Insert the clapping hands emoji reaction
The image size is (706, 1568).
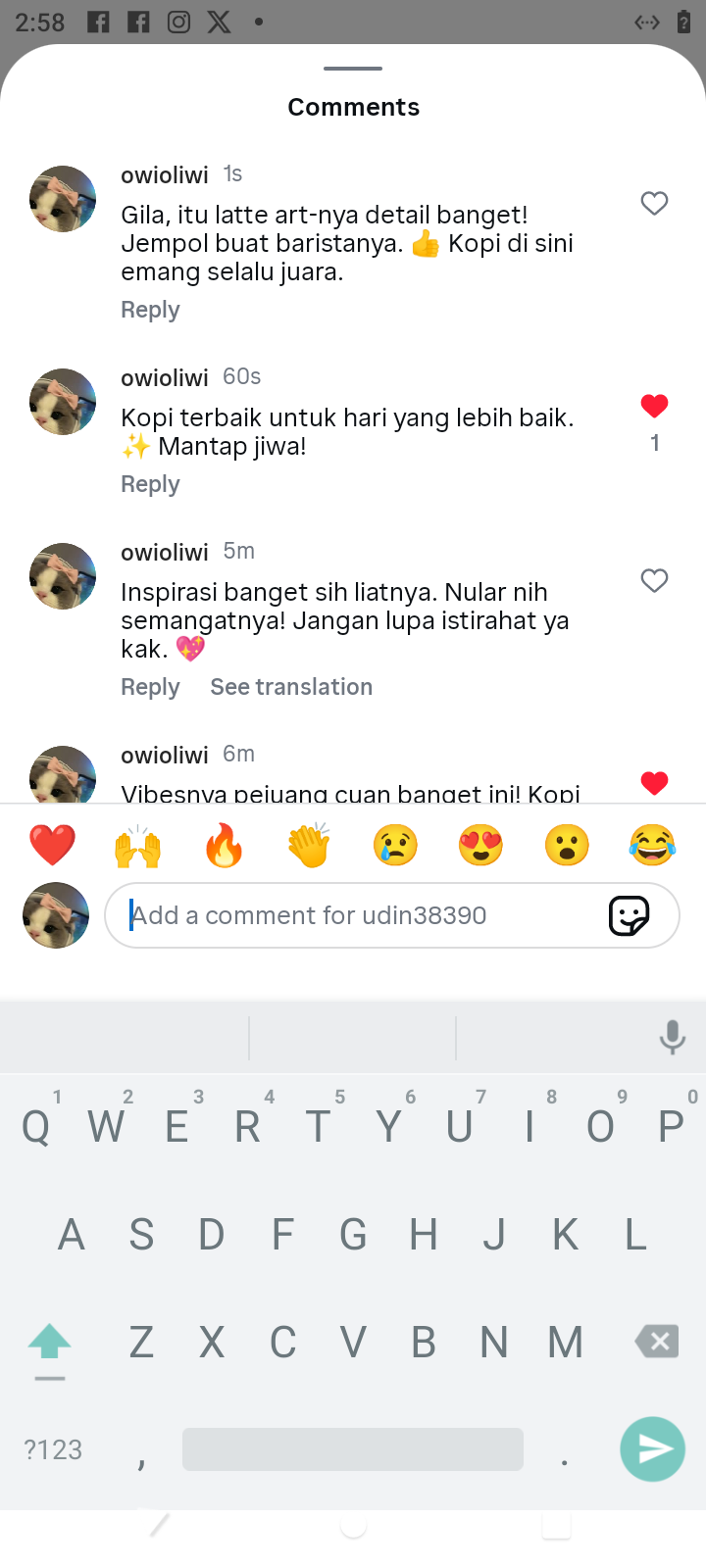(x=309, y=845)
